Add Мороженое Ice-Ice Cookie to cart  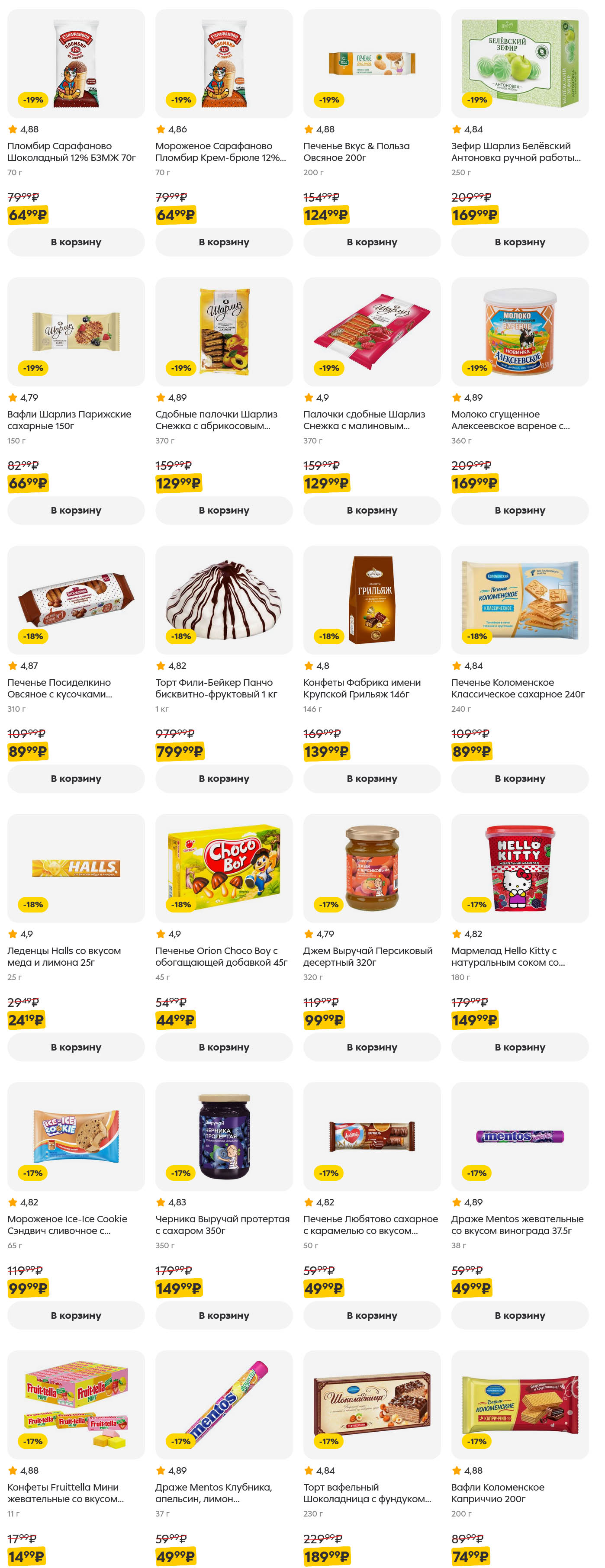tap(75, 1315)
